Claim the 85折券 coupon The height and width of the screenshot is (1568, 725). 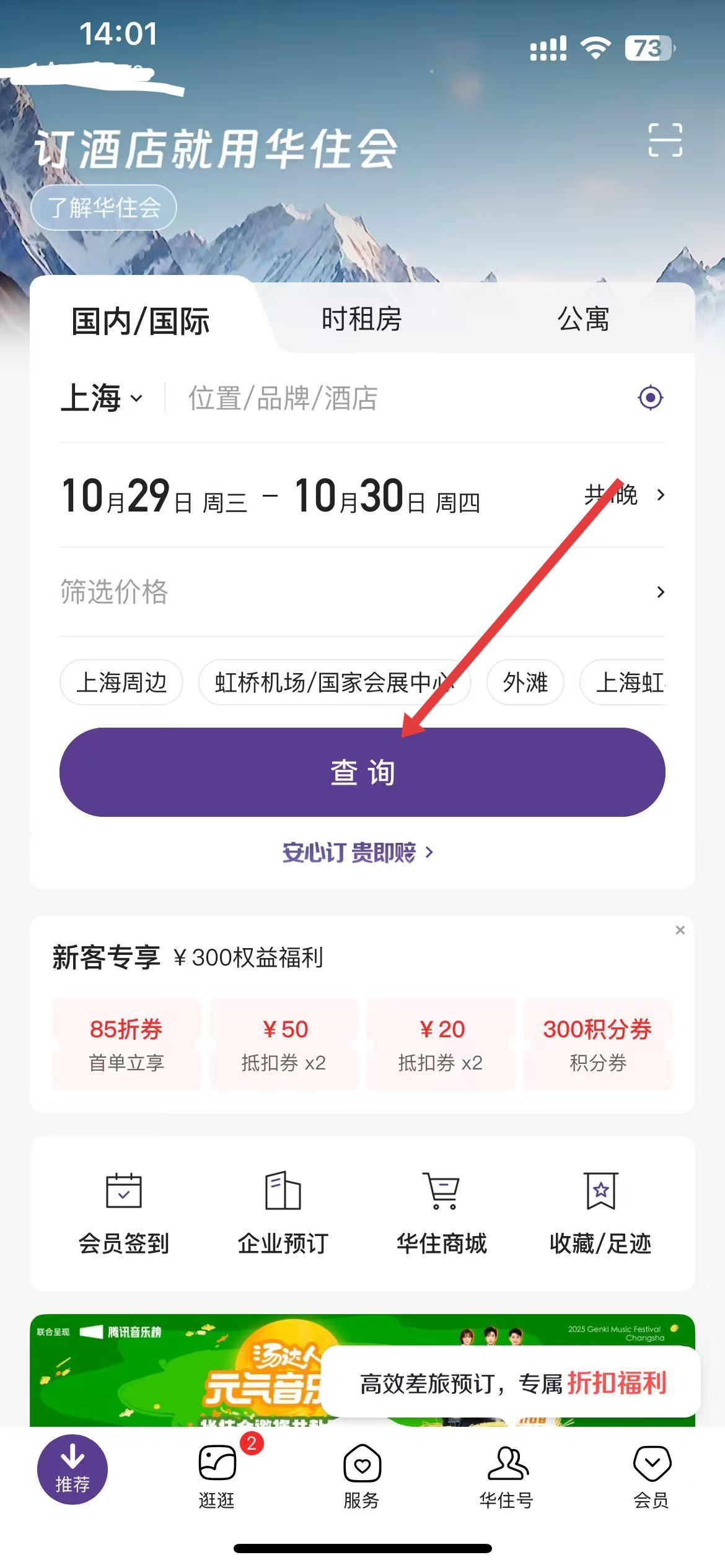pyautogui.click(x=126, y=1044)
